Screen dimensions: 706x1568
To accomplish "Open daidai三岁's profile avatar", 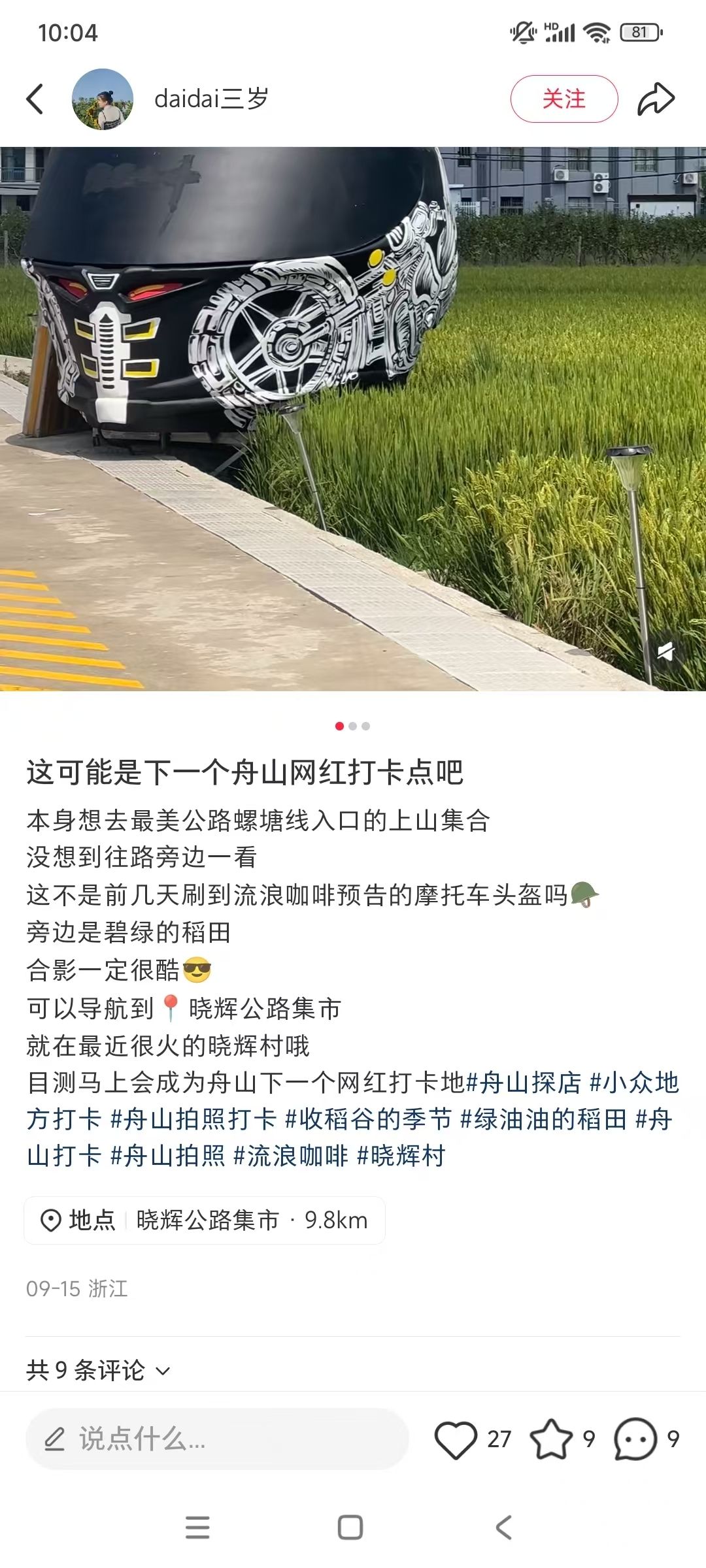I will point(103,99).
